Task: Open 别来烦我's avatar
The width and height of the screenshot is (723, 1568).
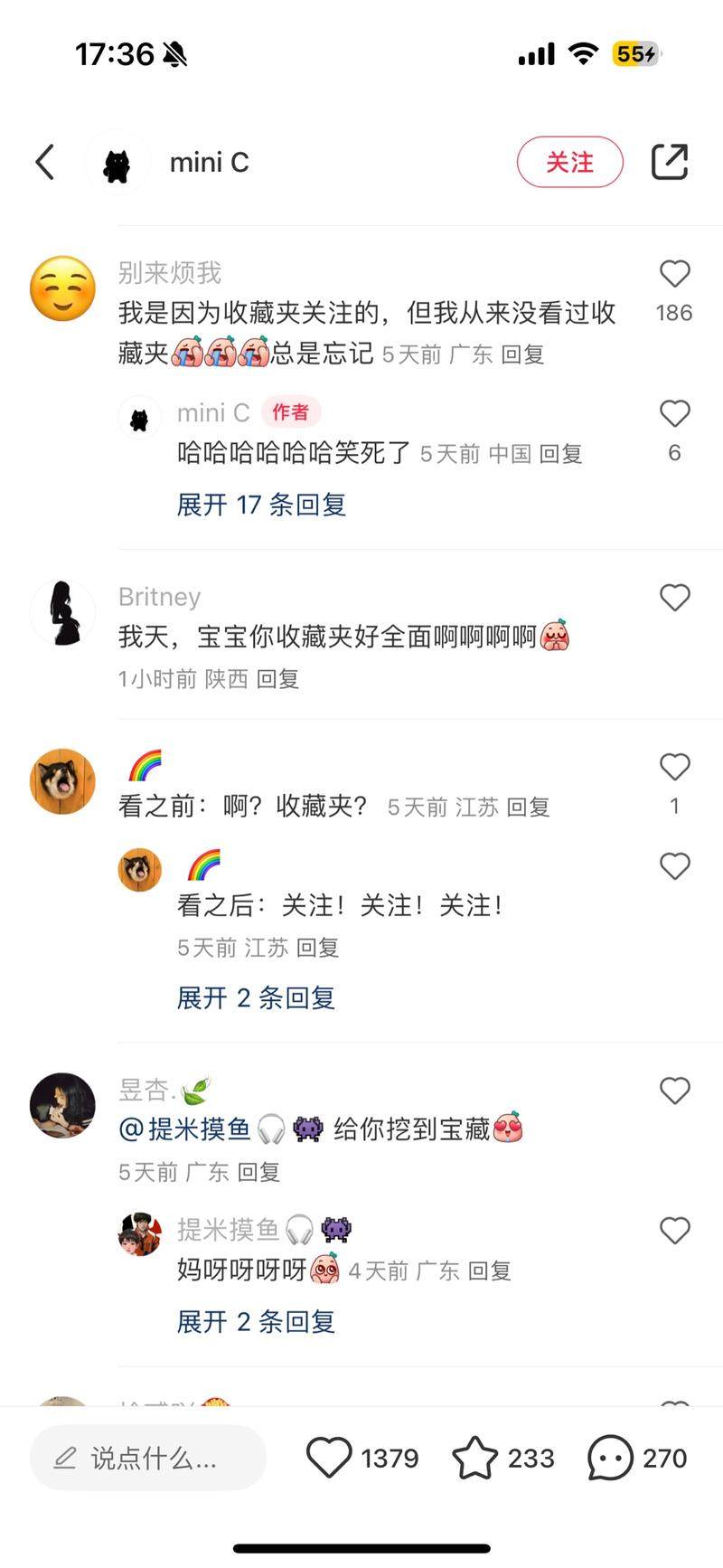Action: [62, 289]
